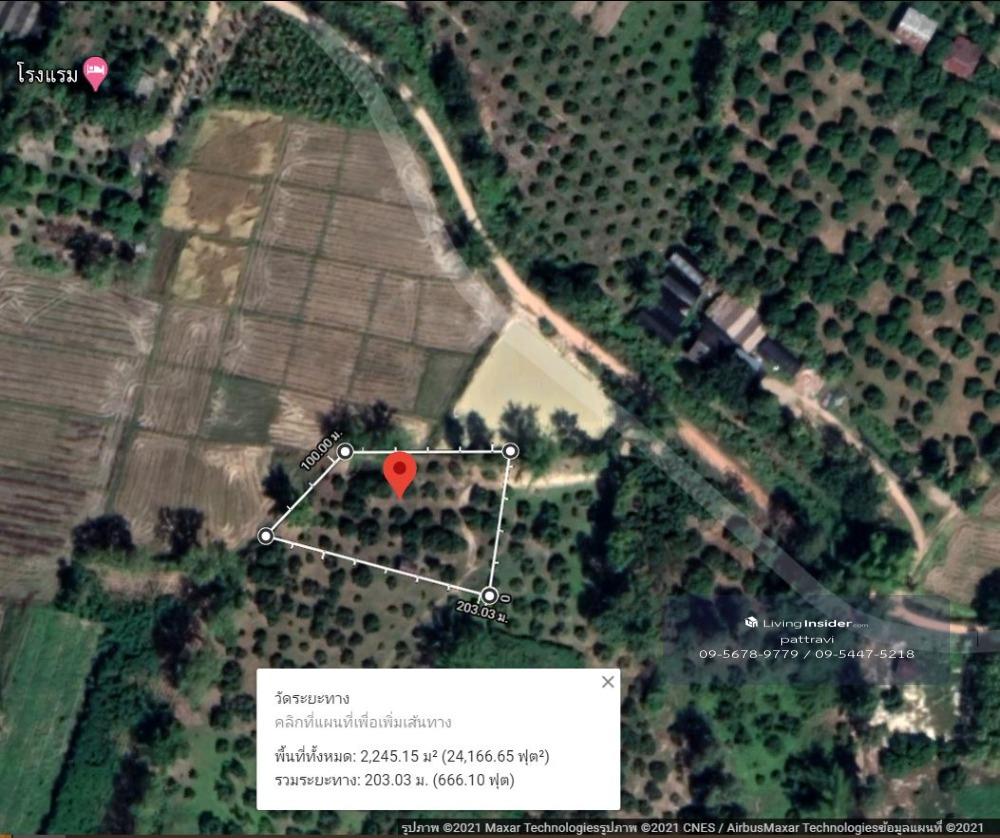Select the red location marker
1000x838 pixels.
coord(400,472)
